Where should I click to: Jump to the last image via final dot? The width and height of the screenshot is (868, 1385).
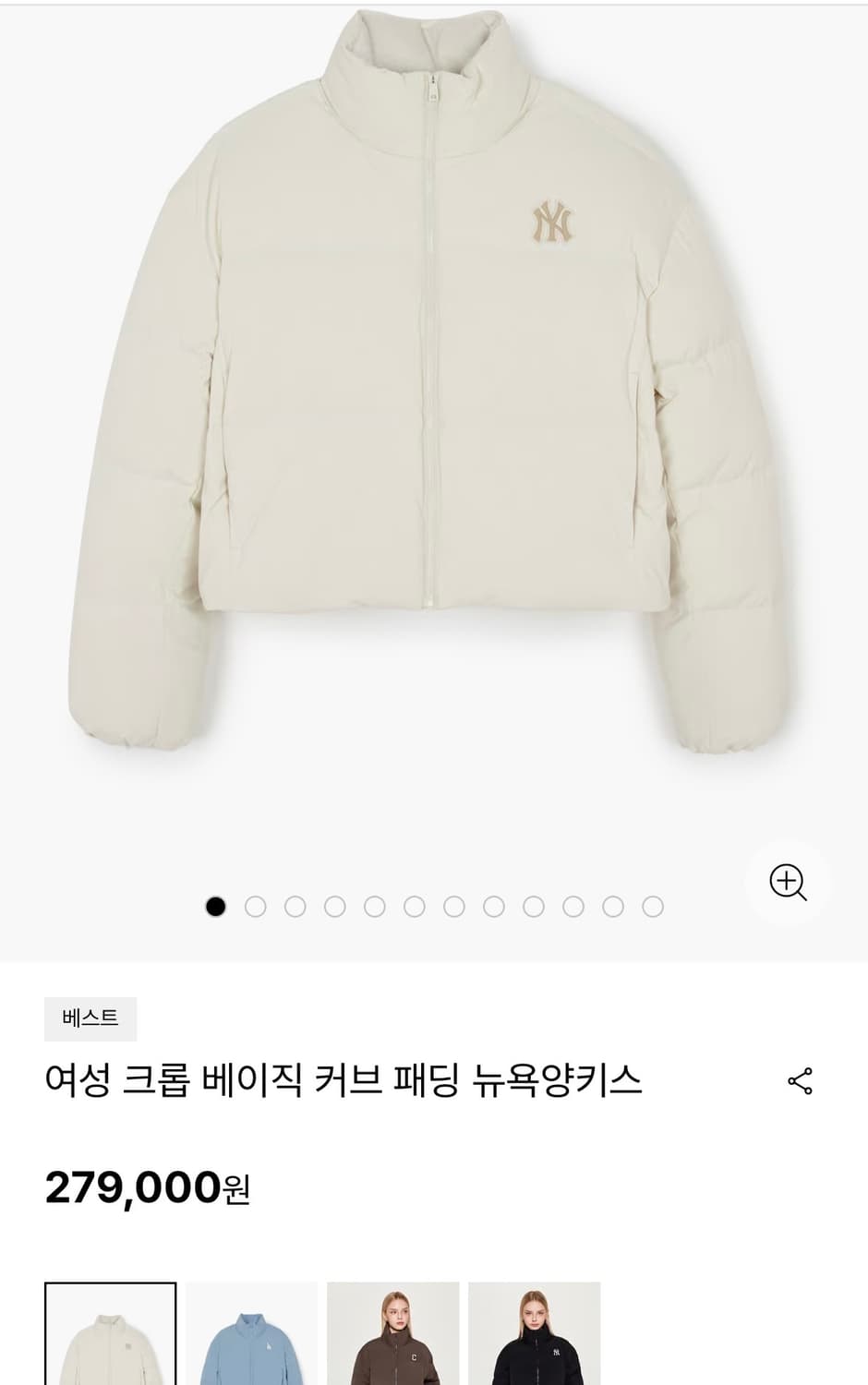point(653,907)
